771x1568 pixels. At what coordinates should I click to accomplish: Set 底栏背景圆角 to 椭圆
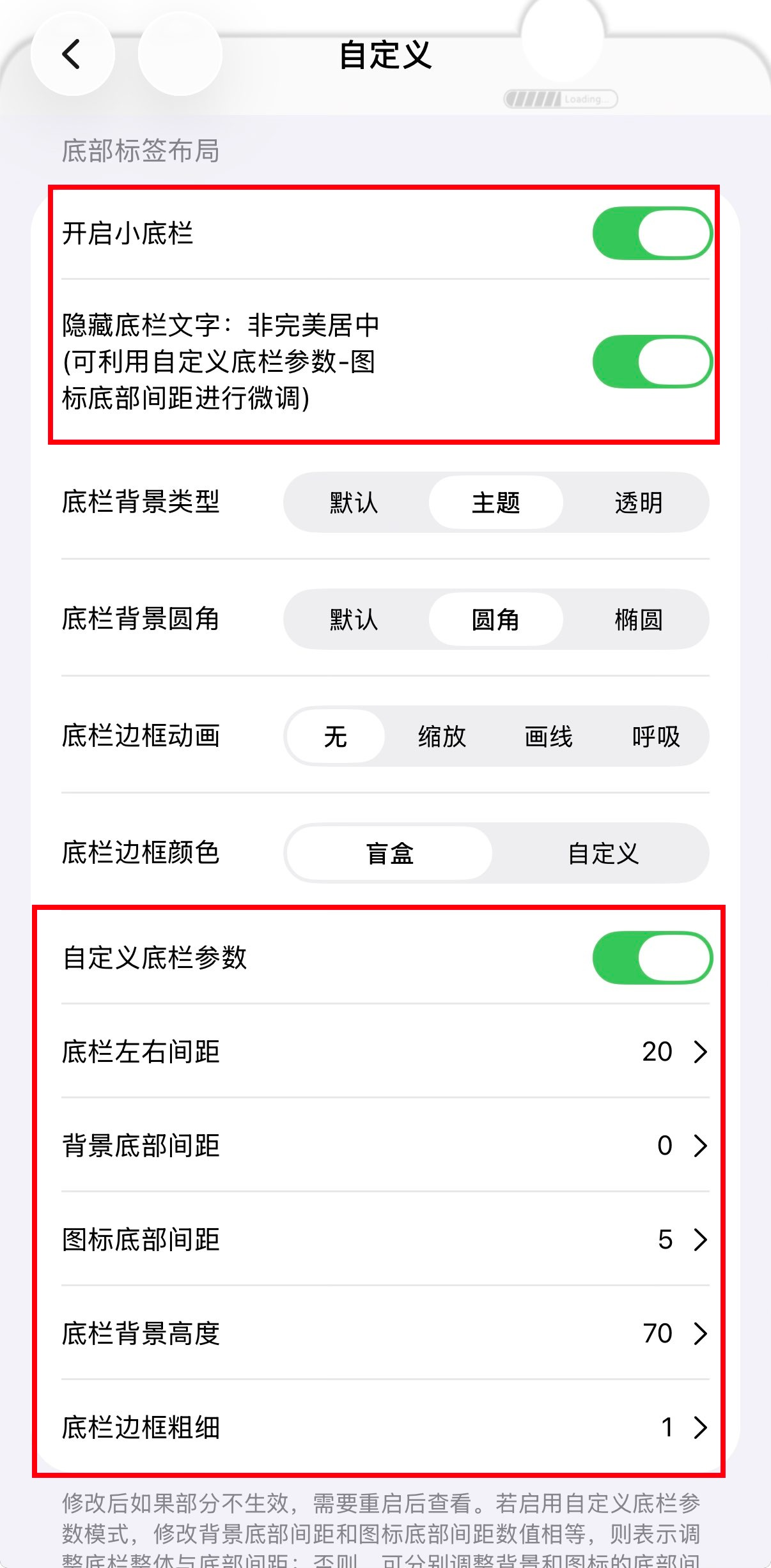[x=638, y=619]
